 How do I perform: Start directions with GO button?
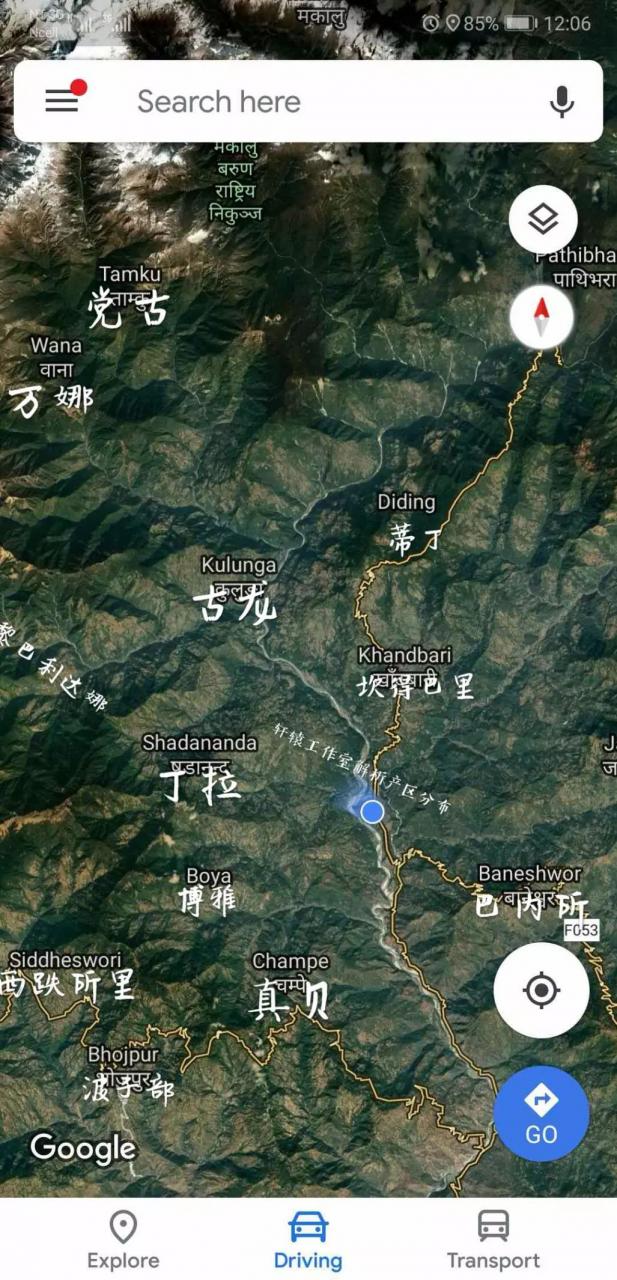pos(541,1113)
